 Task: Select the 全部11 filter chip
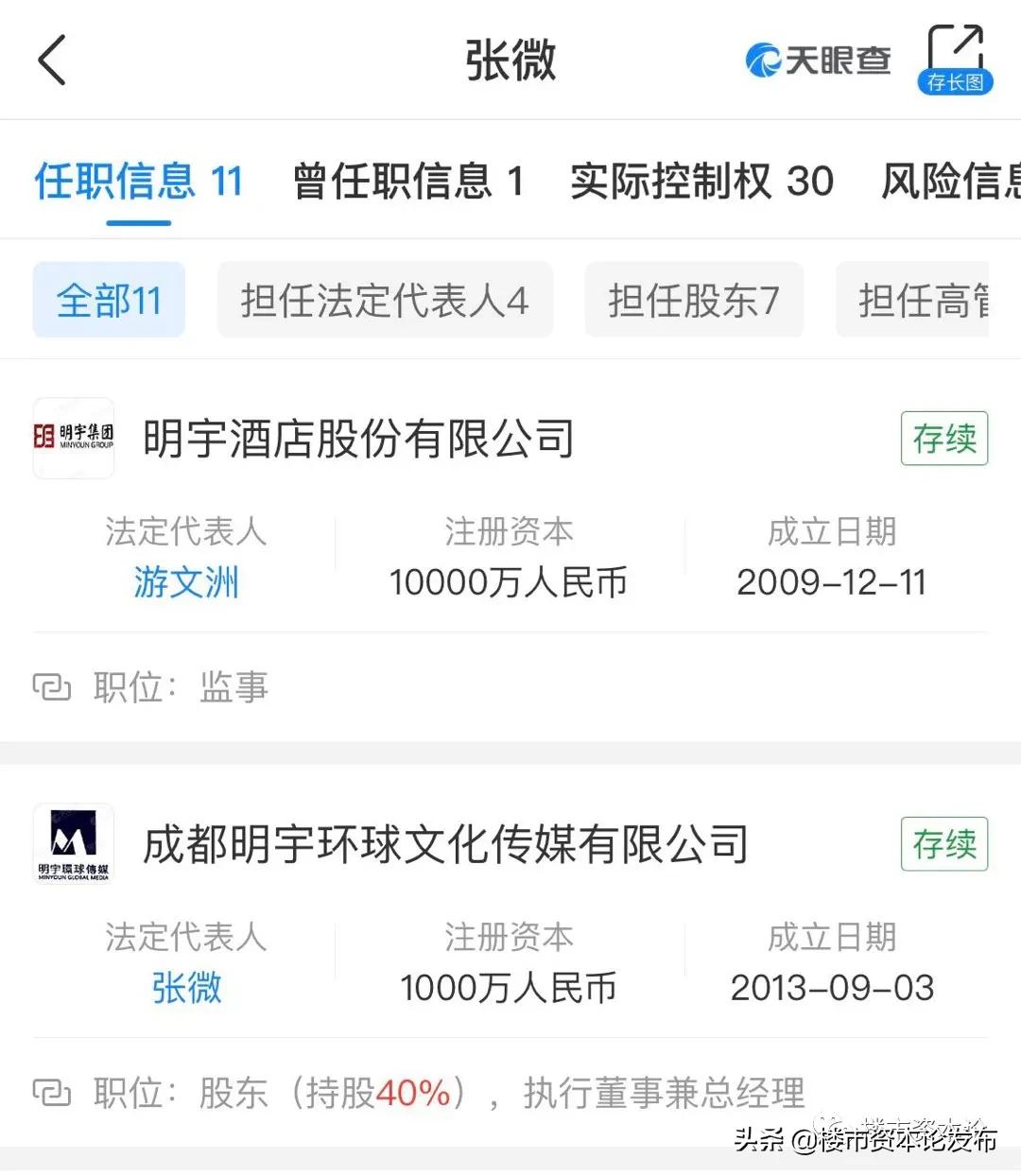tap(108, 300)
